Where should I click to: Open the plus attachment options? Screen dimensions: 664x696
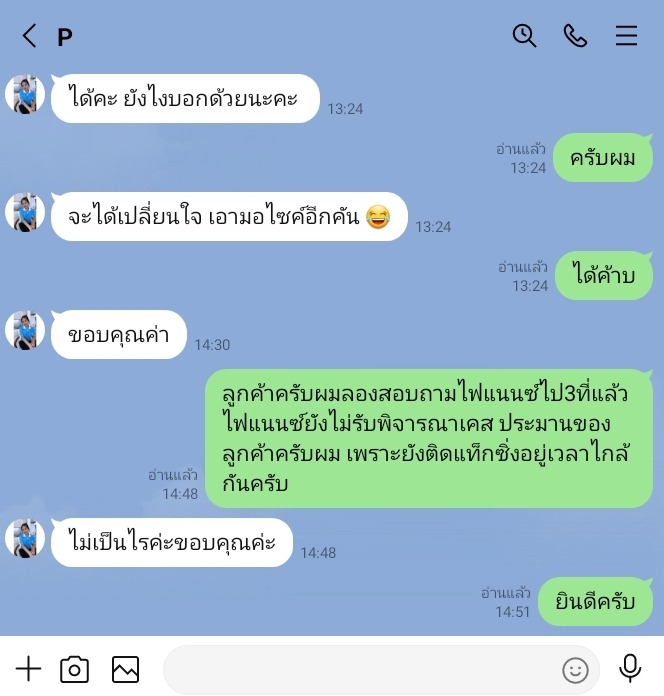[x=29, y=669]
